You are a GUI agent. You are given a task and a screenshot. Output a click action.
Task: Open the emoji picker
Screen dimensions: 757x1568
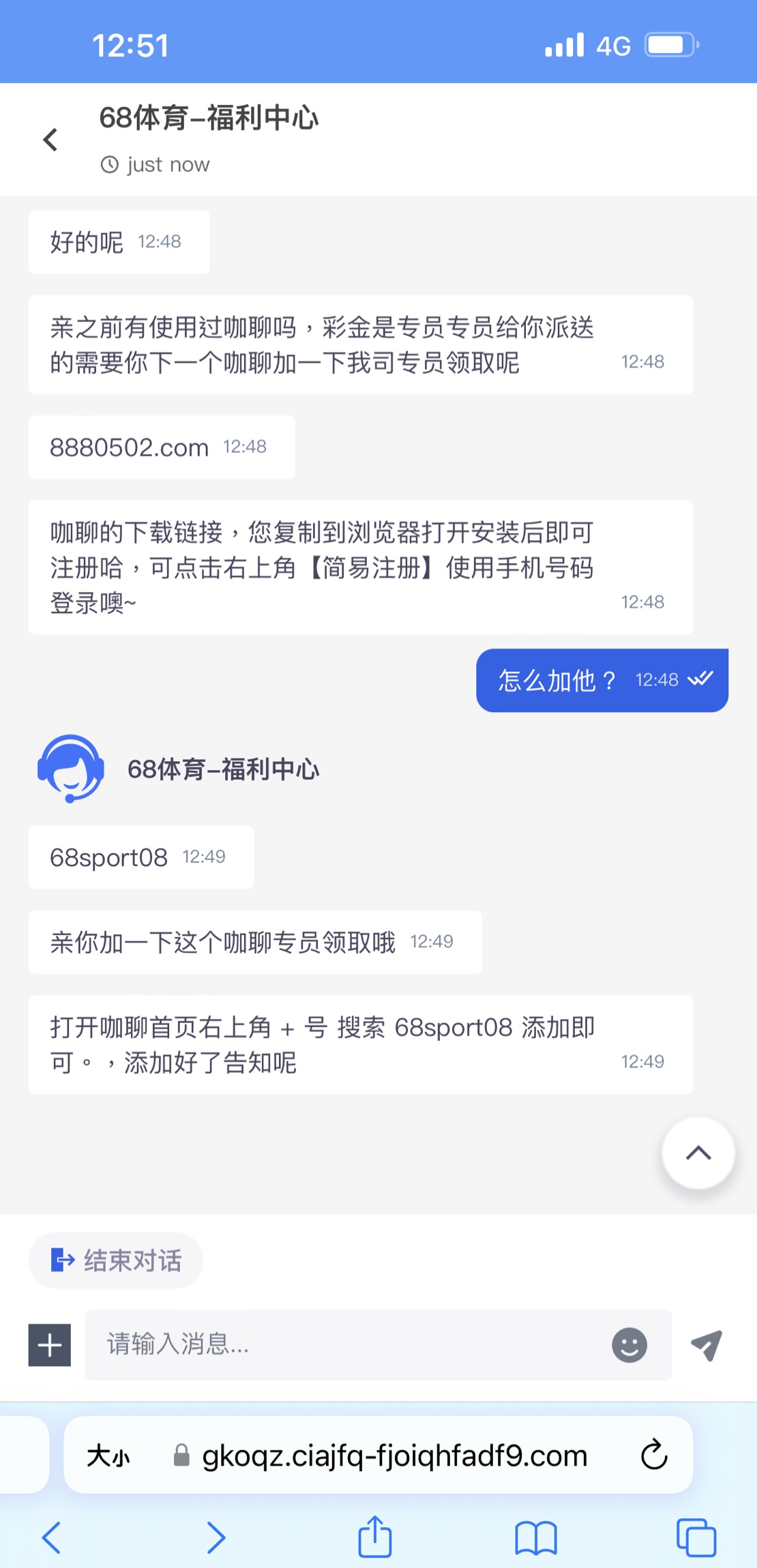point(629,1345)
